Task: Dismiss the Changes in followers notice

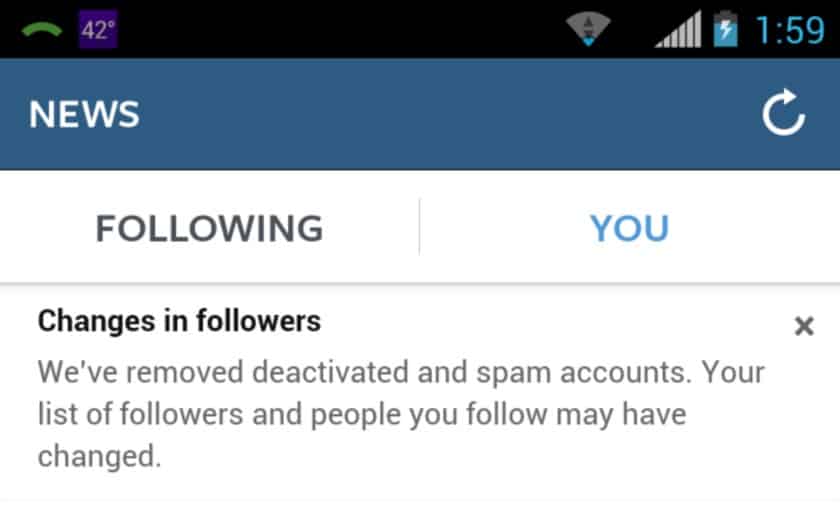Action: [804, 326]
